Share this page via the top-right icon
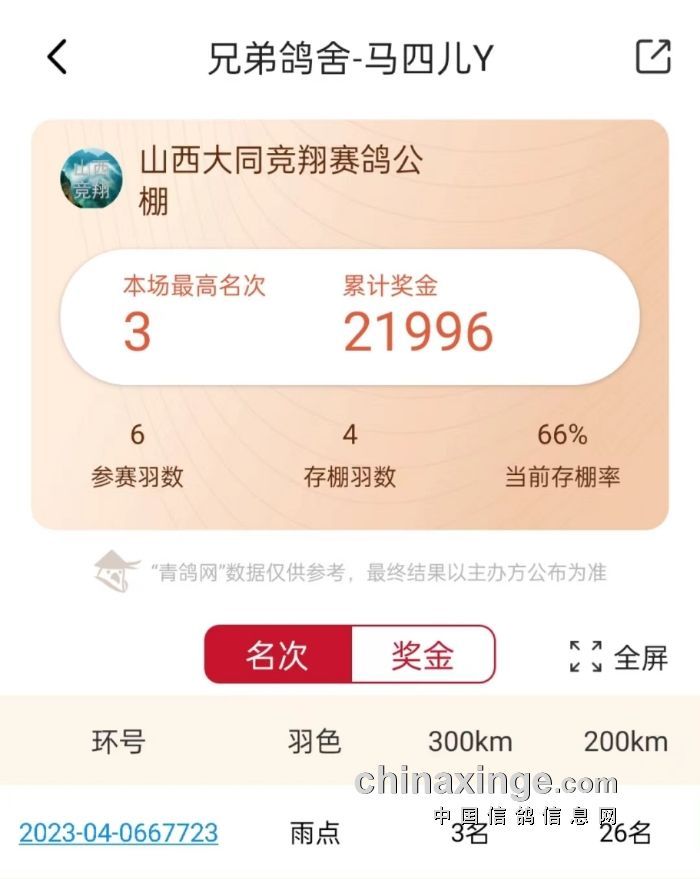Screen dimensions: 700x879 coord(653,57)
